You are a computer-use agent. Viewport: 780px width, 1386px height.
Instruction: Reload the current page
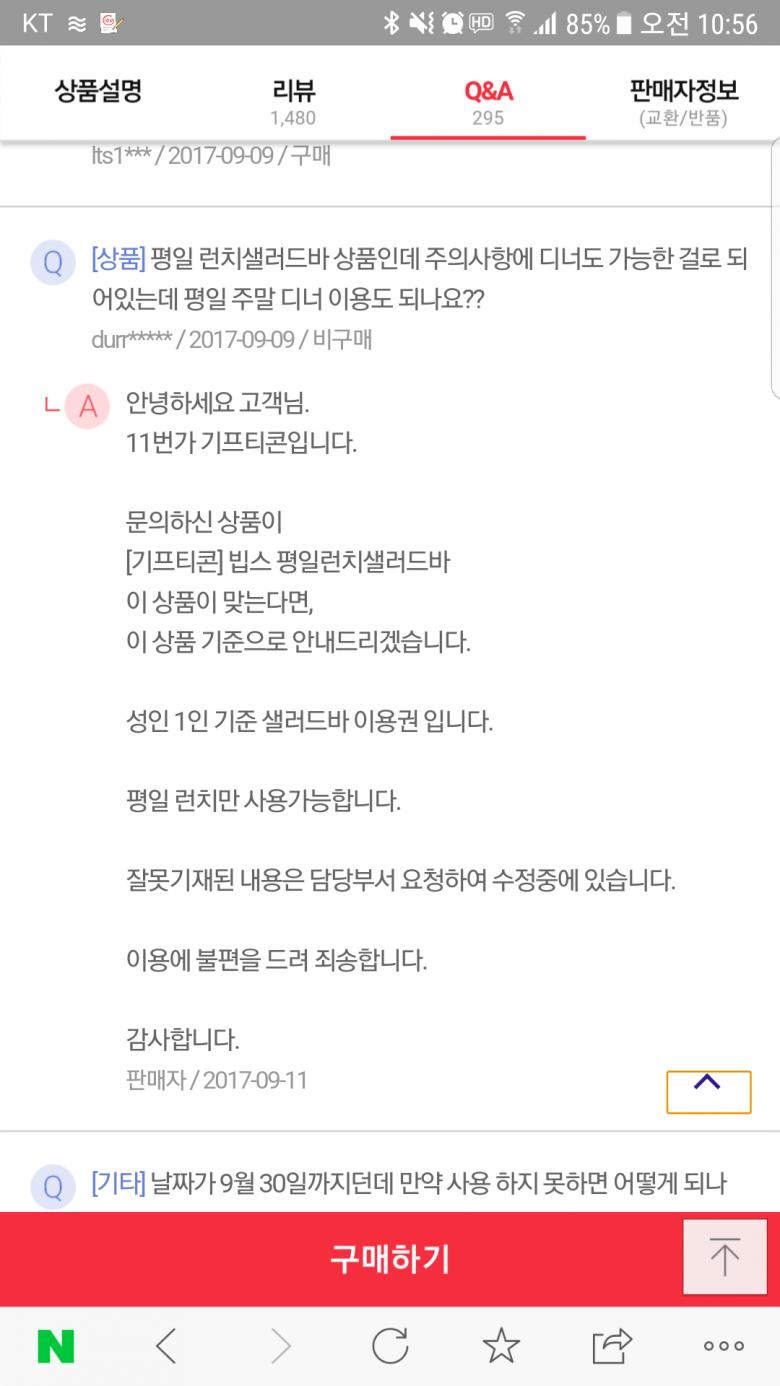coord(390,1346)
